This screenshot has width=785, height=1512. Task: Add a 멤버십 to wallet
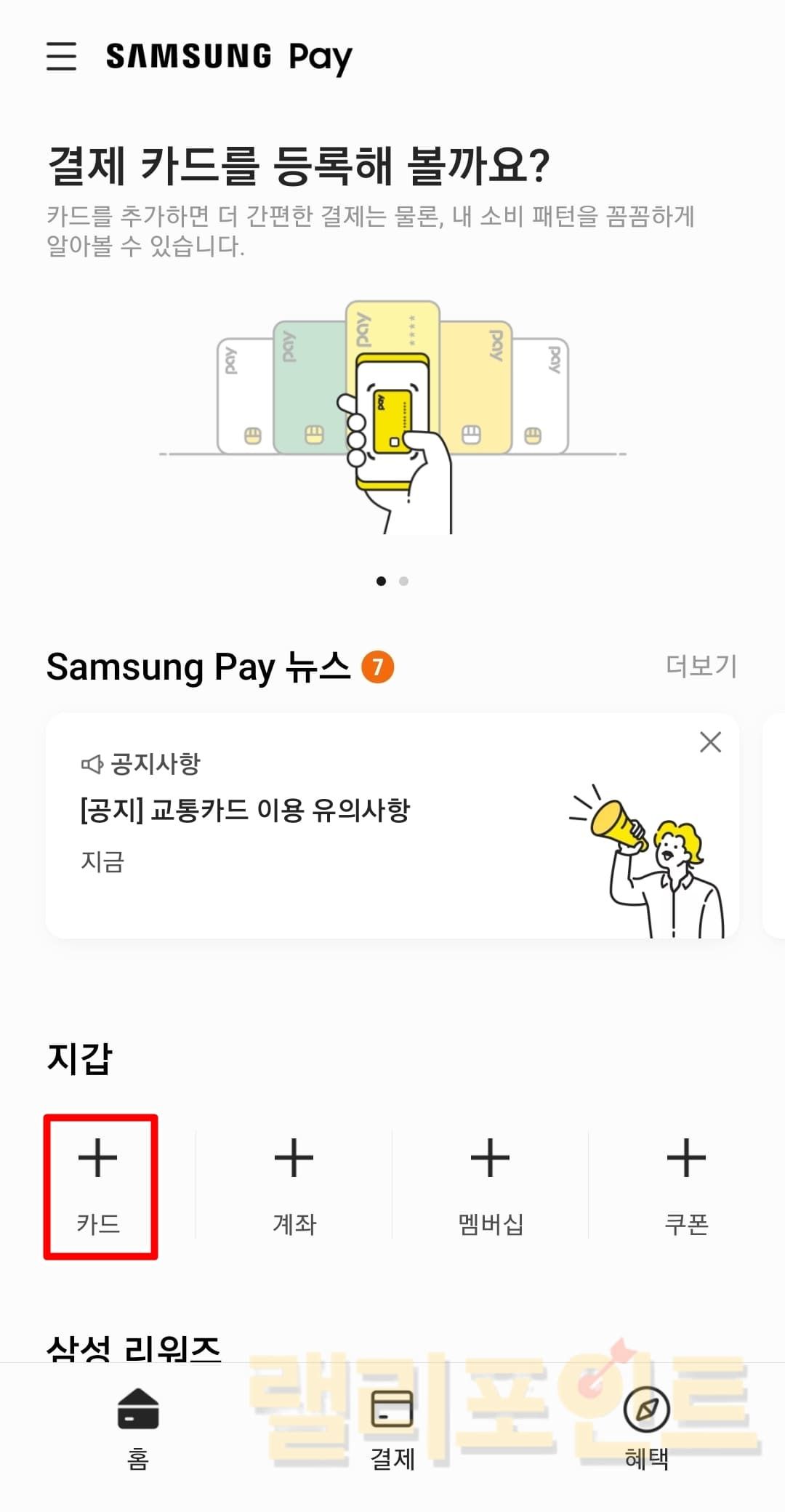pos(490,1185)
